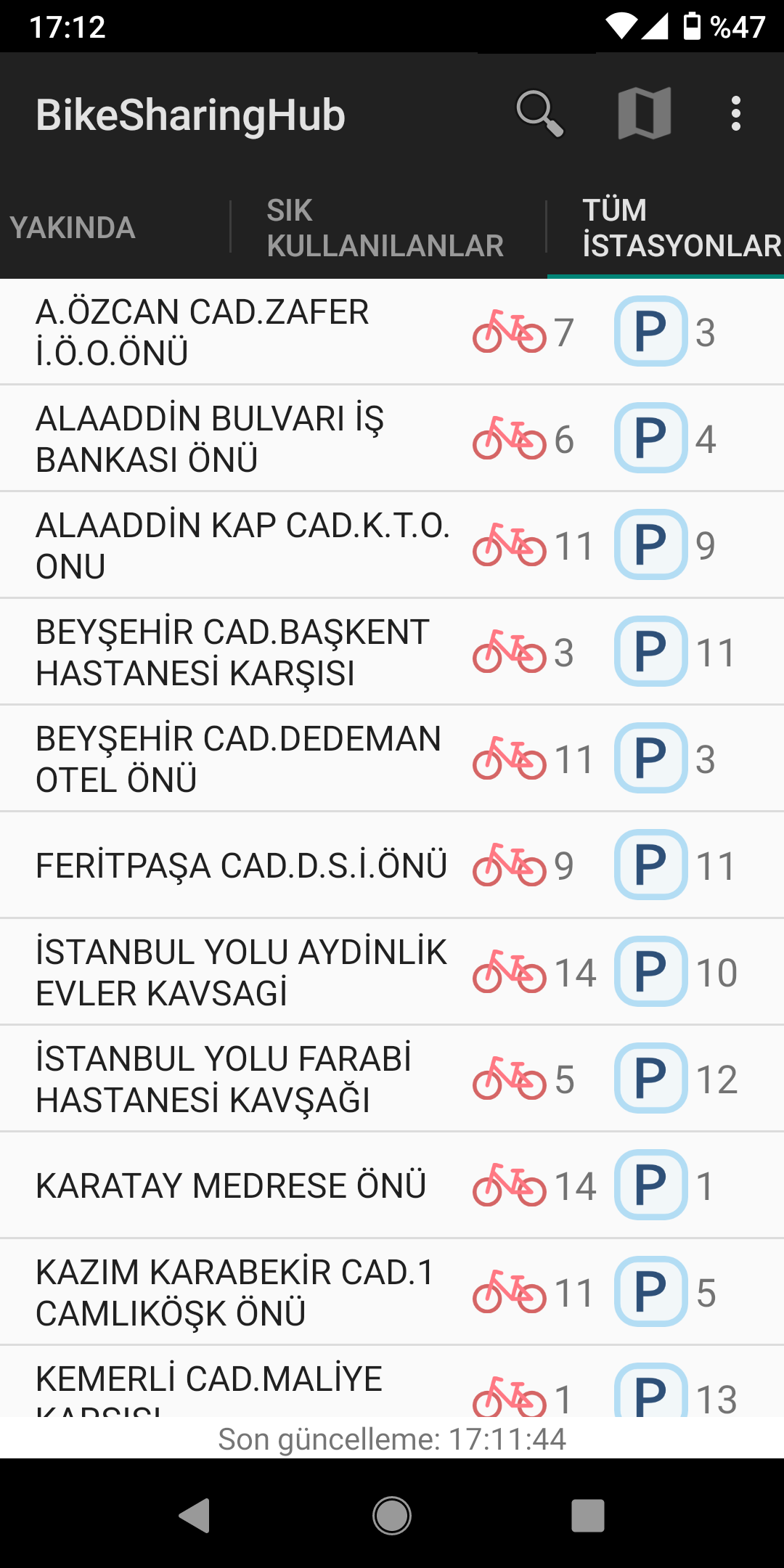Tap the system home button

[x=392, y=1516]
